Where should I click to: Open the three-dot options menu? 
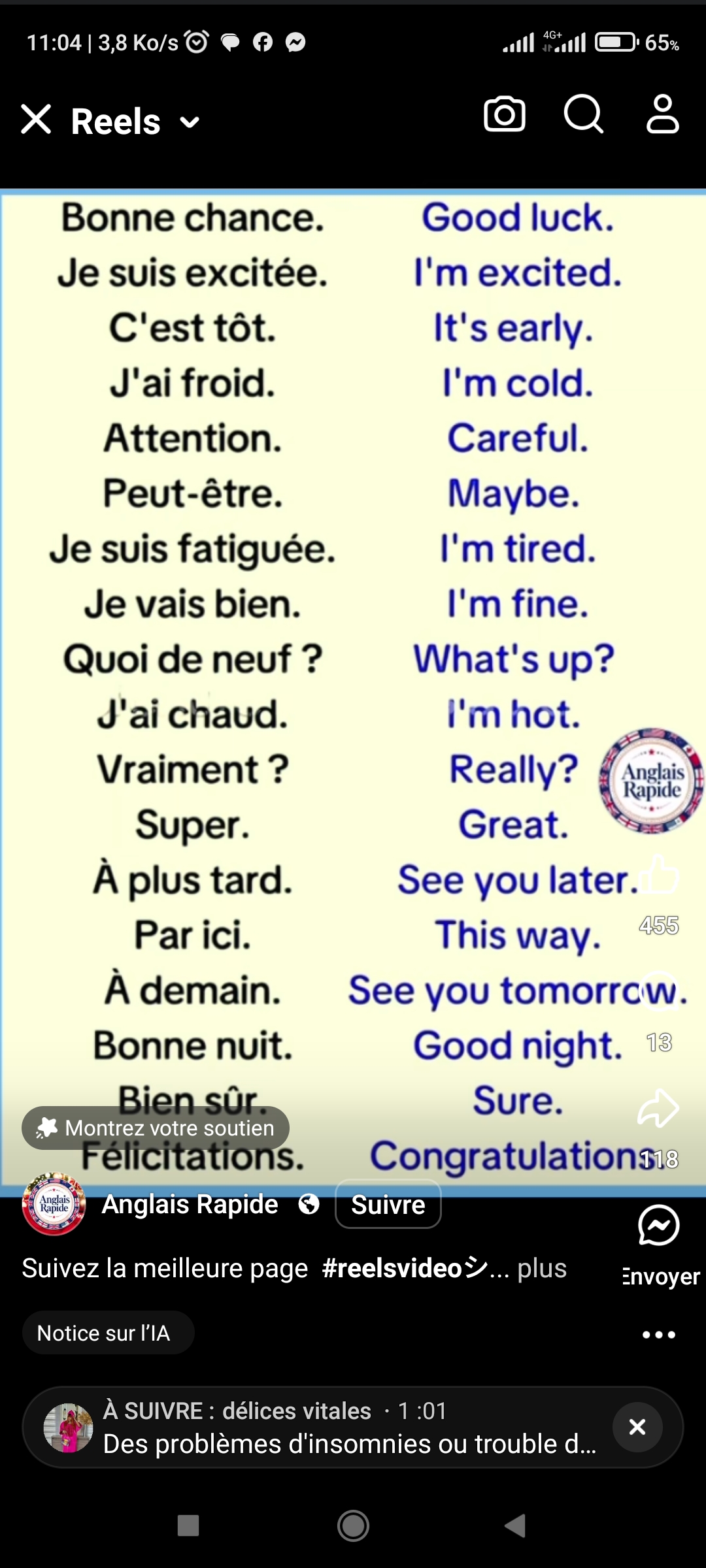pos(659,1334)
